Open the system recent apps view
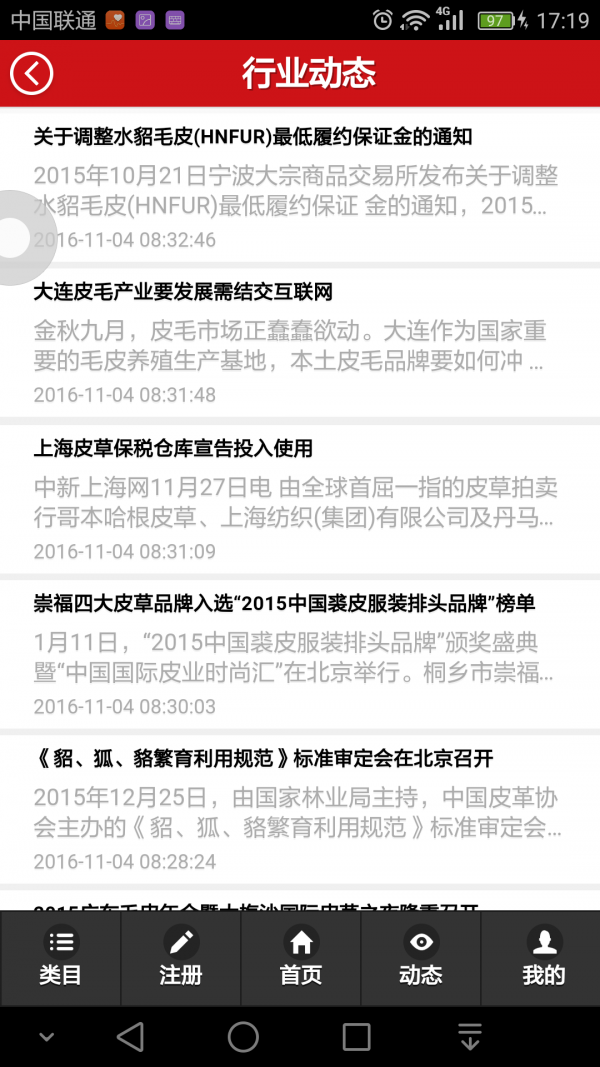Viewport: 600px width, 1067px height. pos(357,1037)
